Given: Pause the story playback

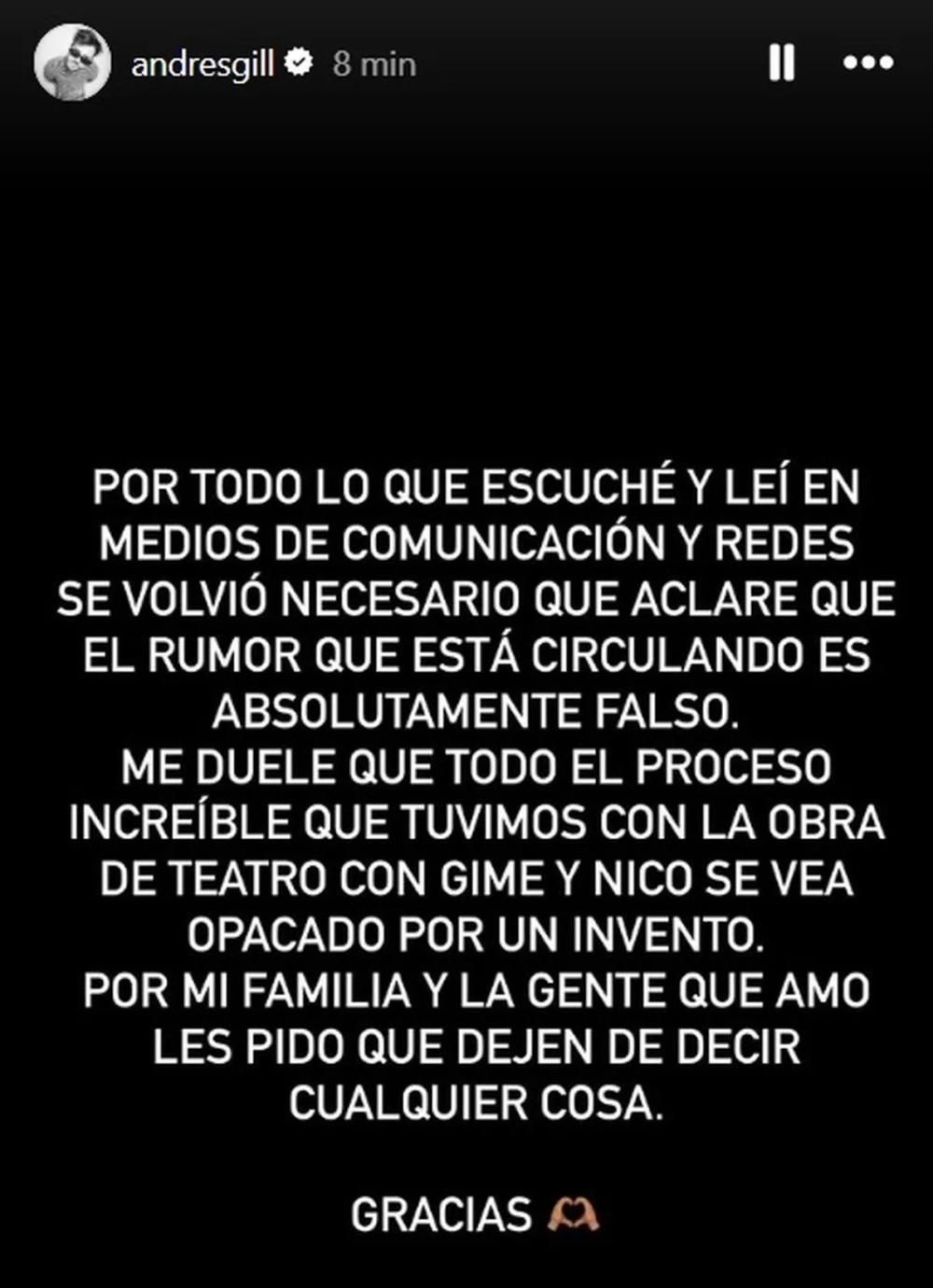Looking at the screenshot, I should coord(781,63).
